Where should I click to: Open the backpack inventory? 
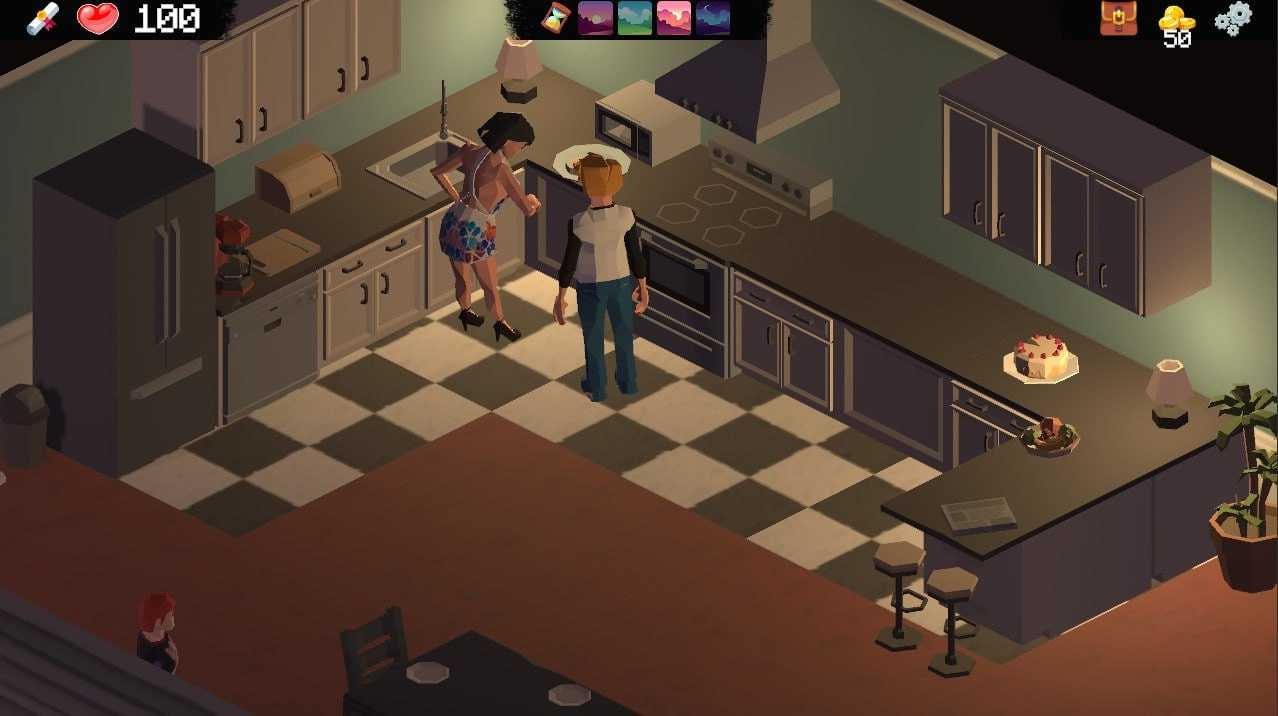1118,18
